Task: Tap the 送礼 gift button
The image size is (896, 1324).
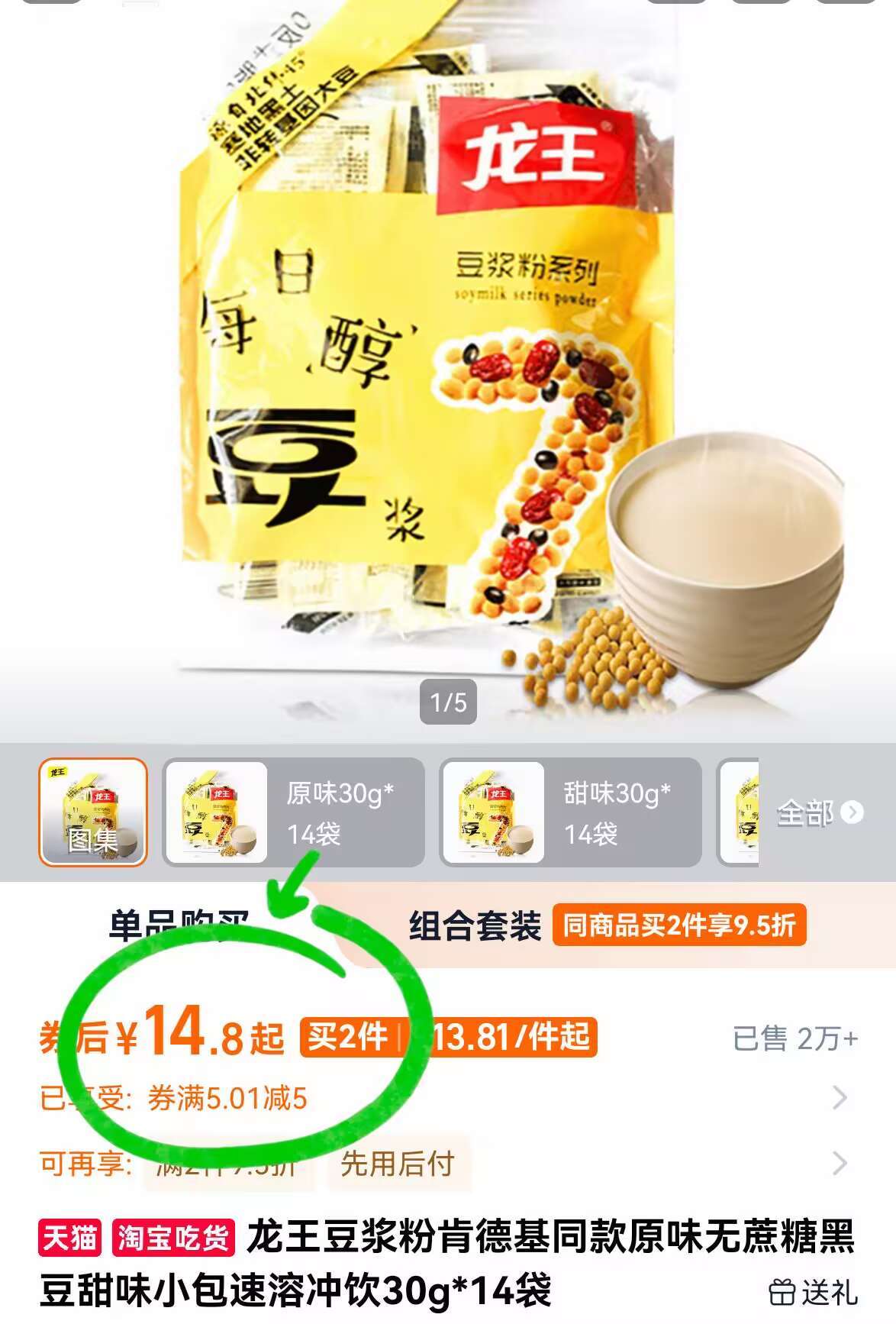Action: [814, 1293]
